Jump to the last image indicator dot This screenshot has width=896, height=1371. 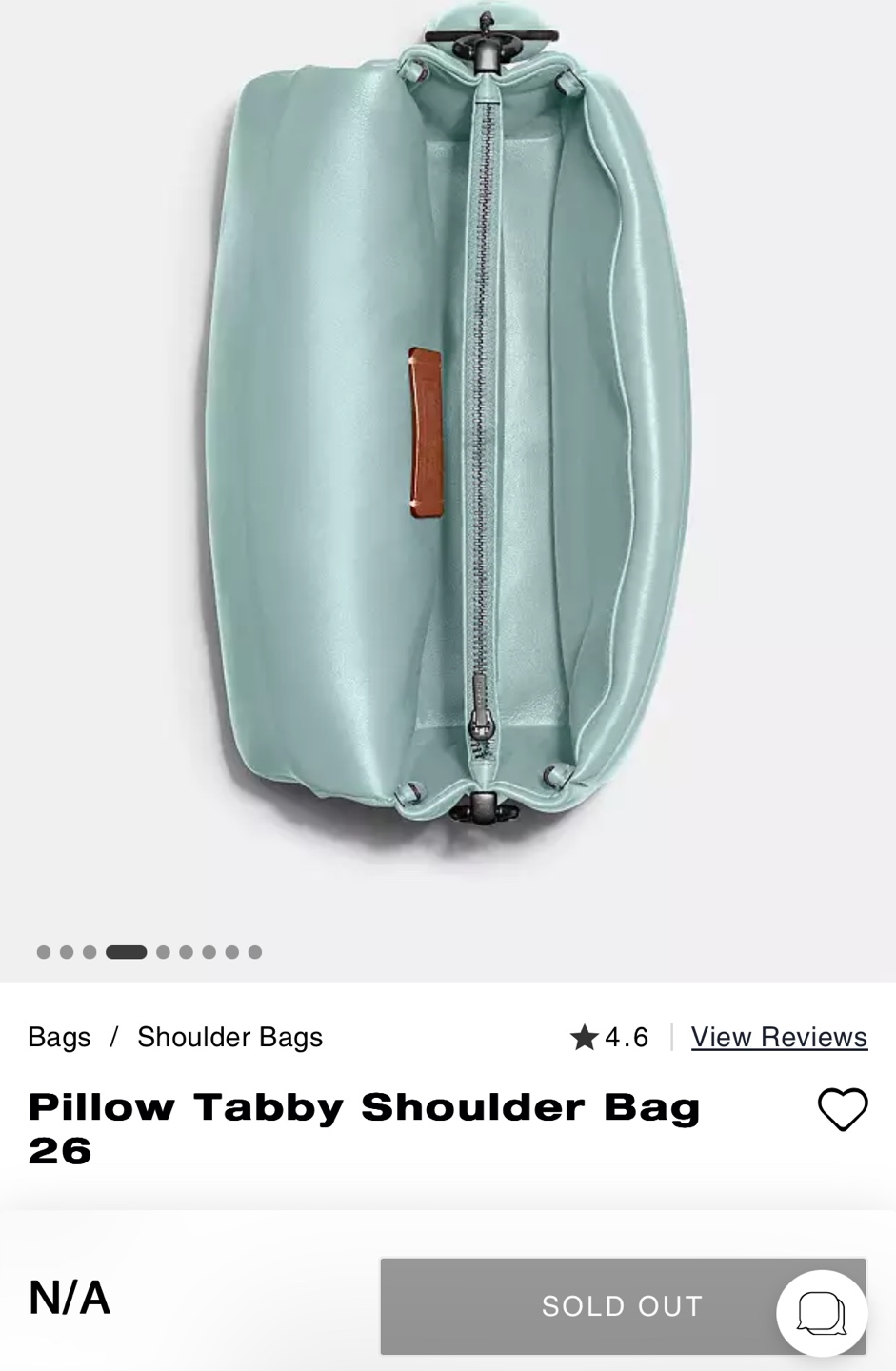(x=254, y=952)
